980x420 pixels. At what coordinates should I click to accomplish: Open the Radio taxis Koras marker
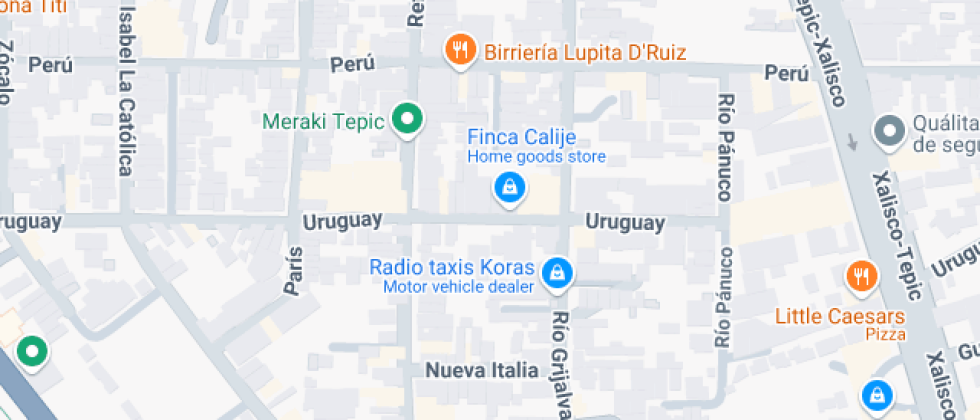pos(557,272)
